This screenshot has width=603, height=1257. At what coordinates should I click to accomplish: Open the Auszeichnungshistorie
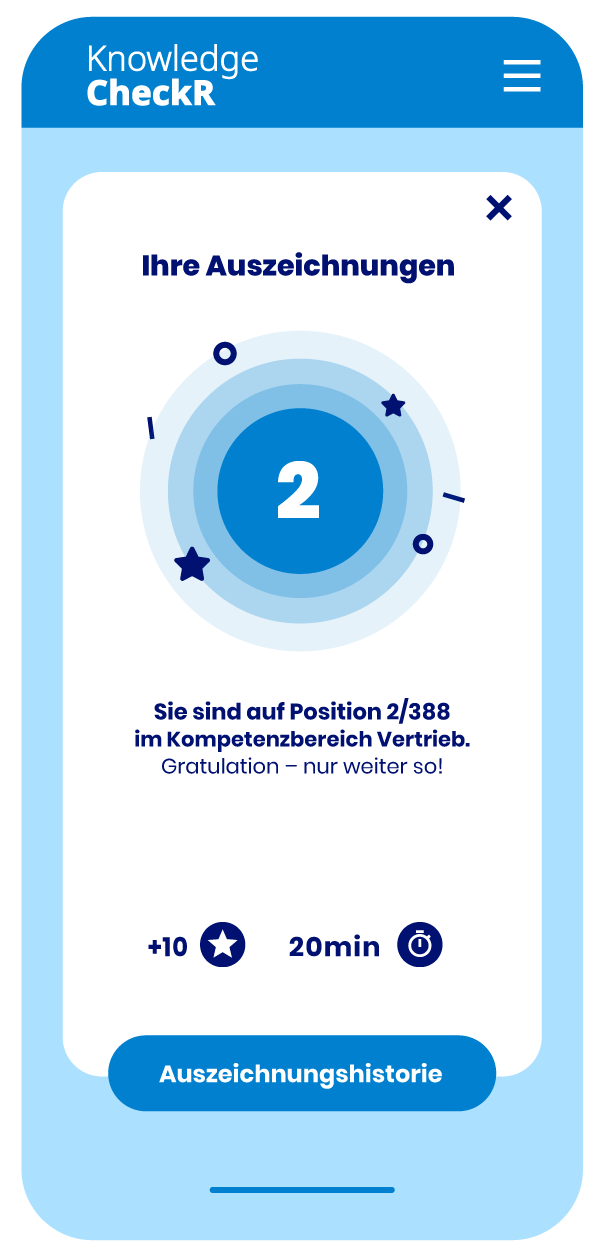tap(301, 1073)
